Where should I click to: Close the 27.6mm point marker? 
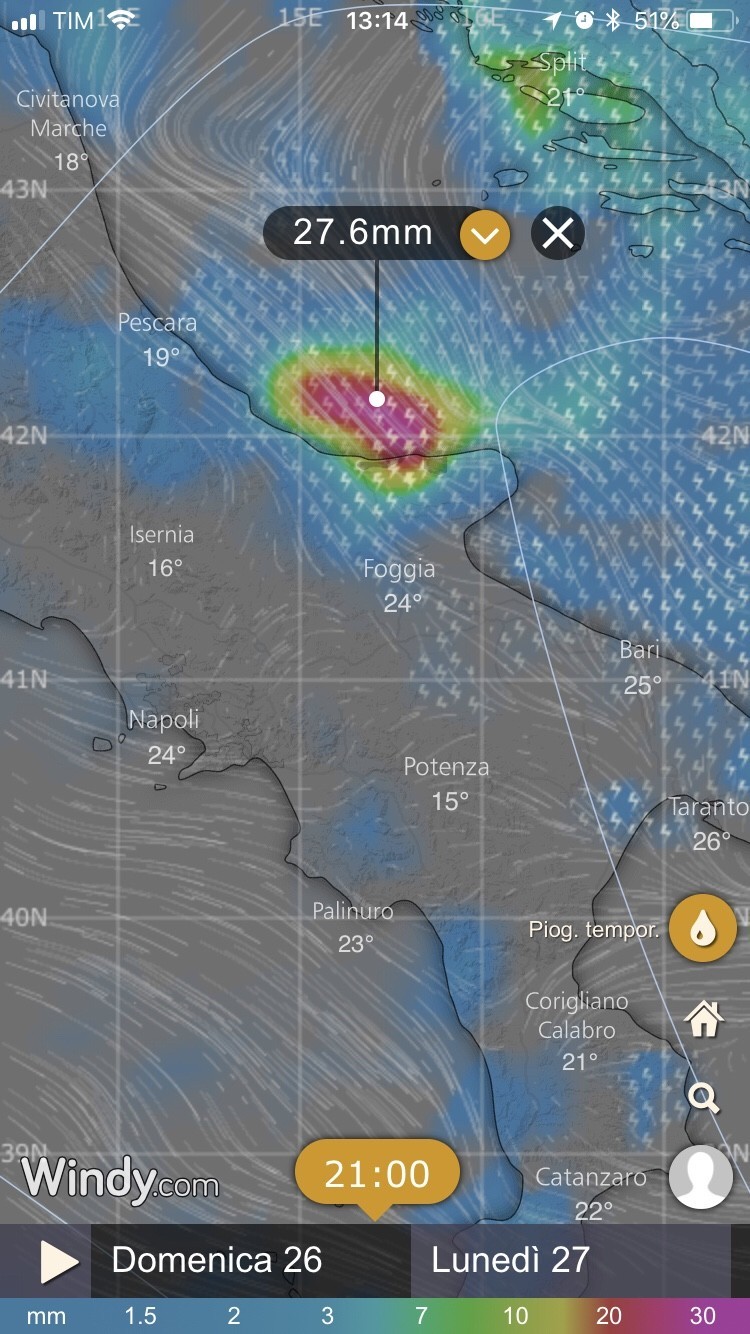(x=558, y=234)
